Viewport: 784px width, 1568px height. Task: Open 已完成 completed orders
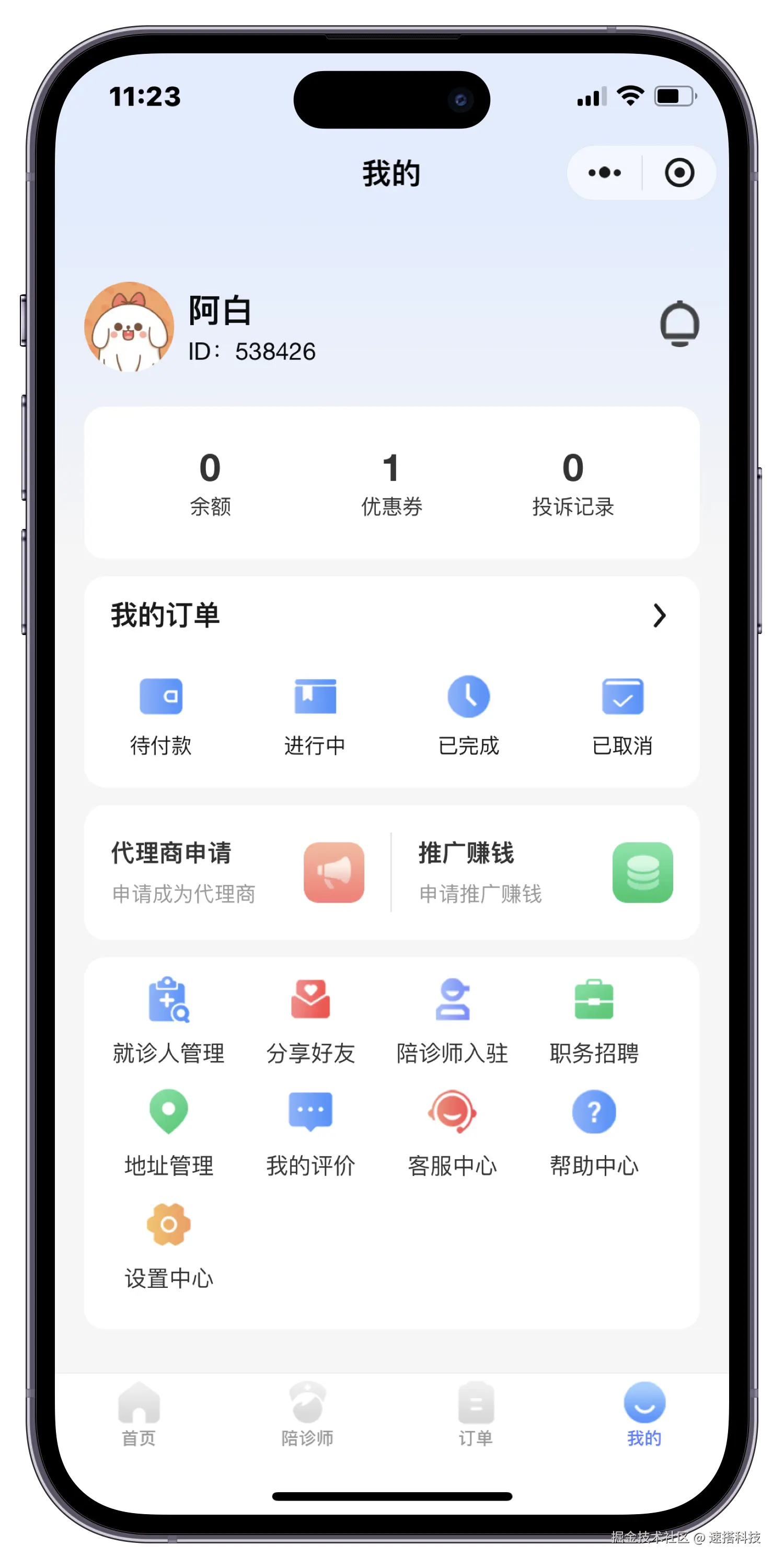[x=469, y=714]
